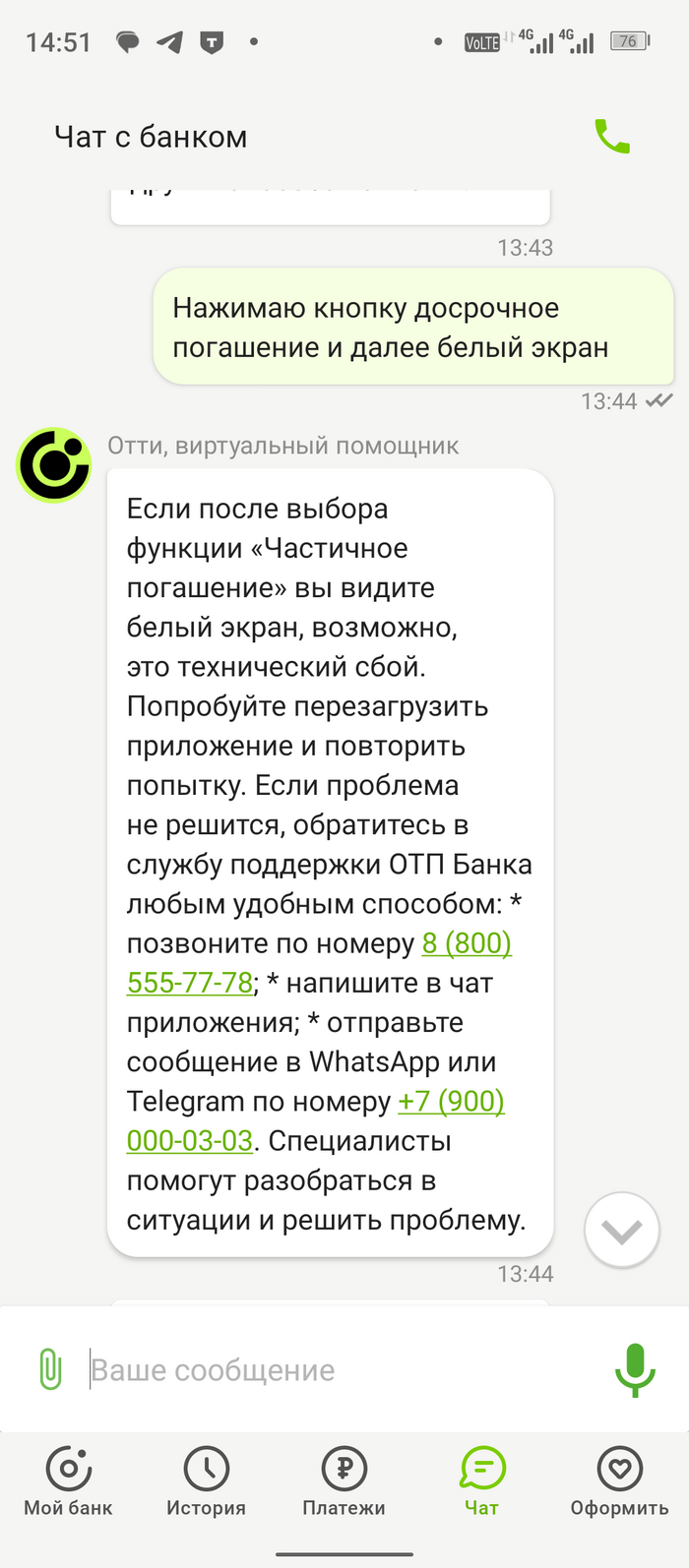Switch to the Мой банк tab

click(68, 1480)
